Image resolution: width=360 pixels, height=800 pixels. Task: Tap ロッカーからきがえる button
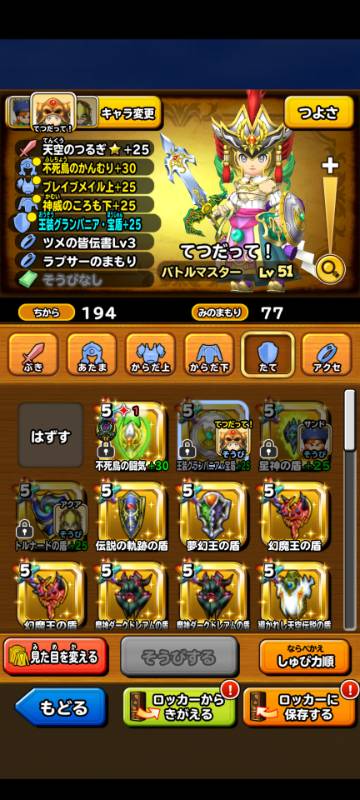[179, 707]
